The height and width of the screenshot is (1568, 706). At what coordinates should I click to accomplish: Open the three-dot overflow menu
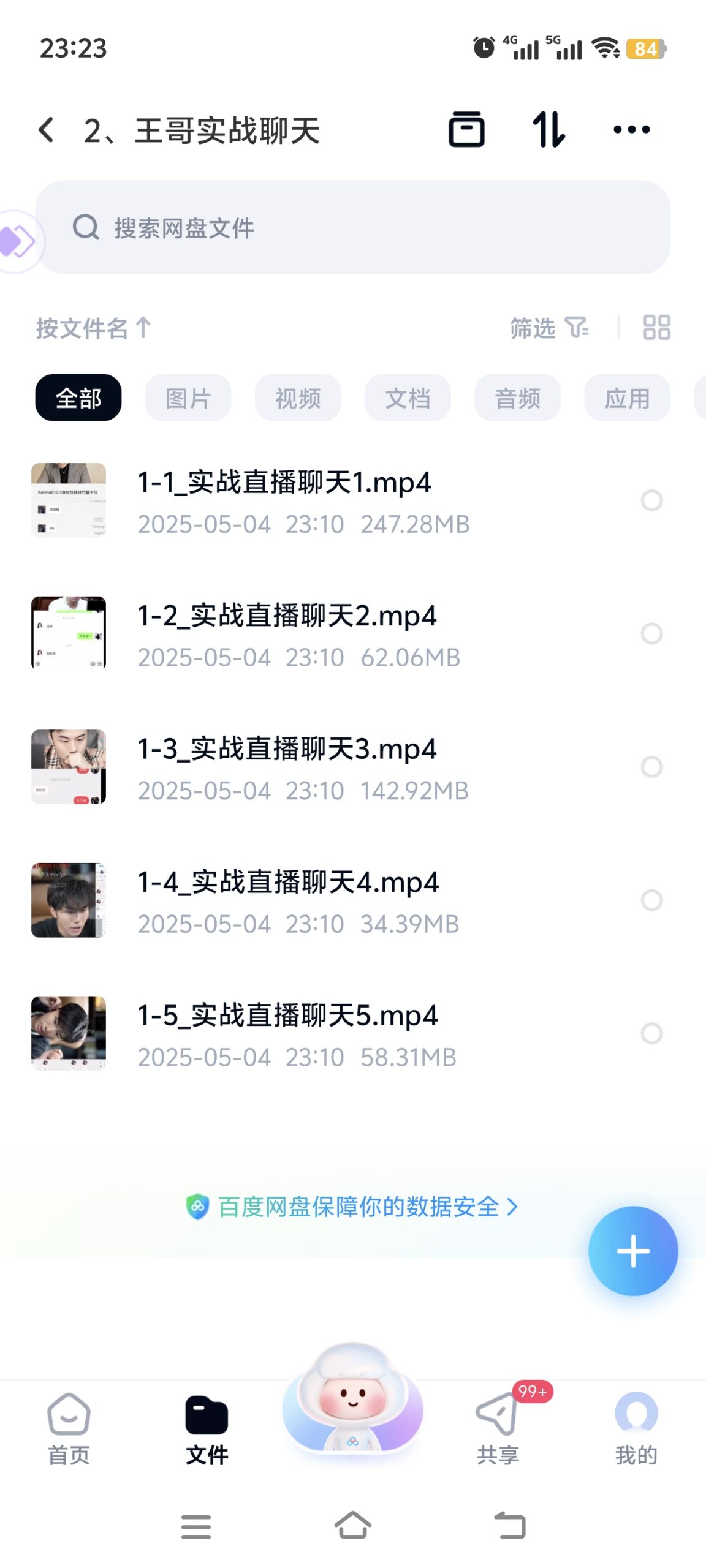pyautogui.click(x=631, y=130)
